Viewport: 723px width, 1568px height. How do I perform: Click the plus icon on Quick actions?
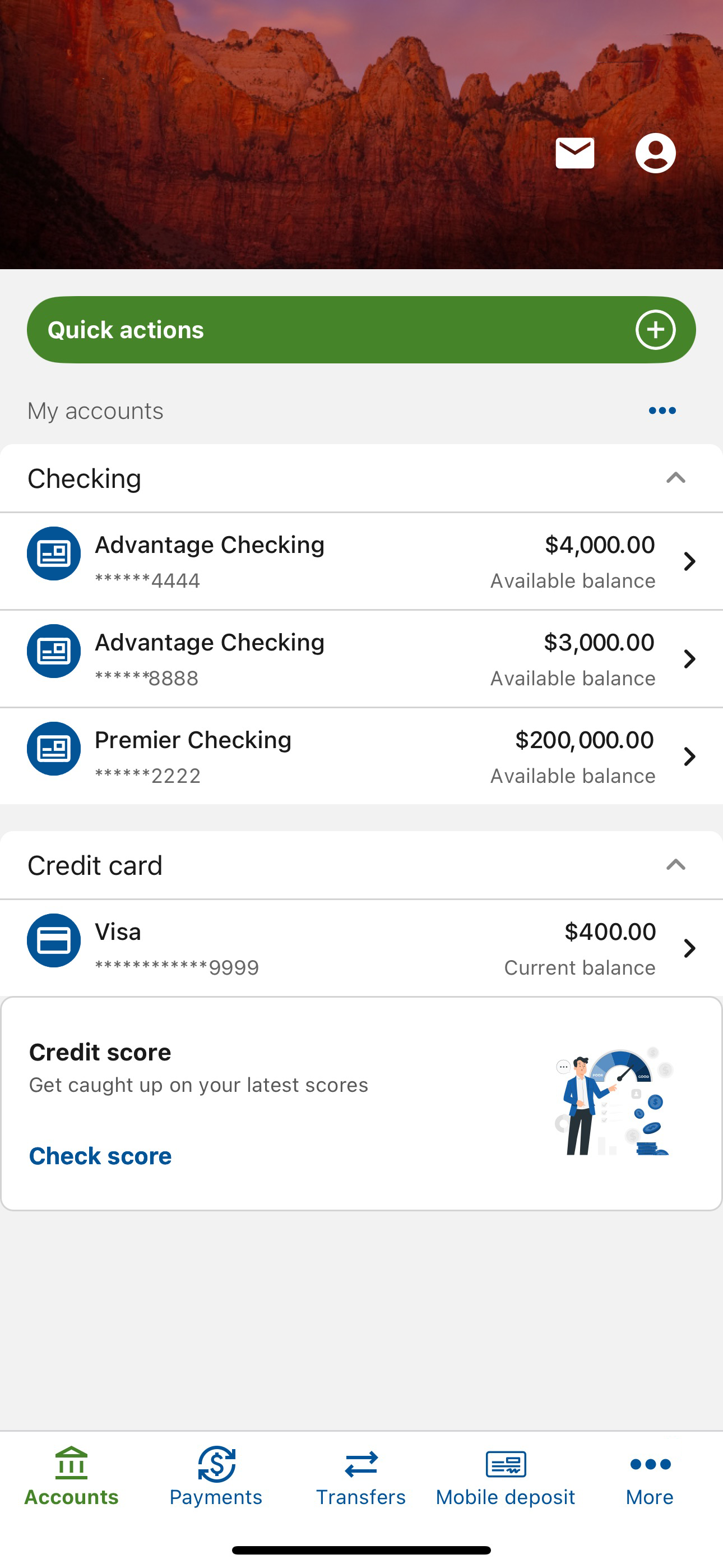(x=655, y=329)
